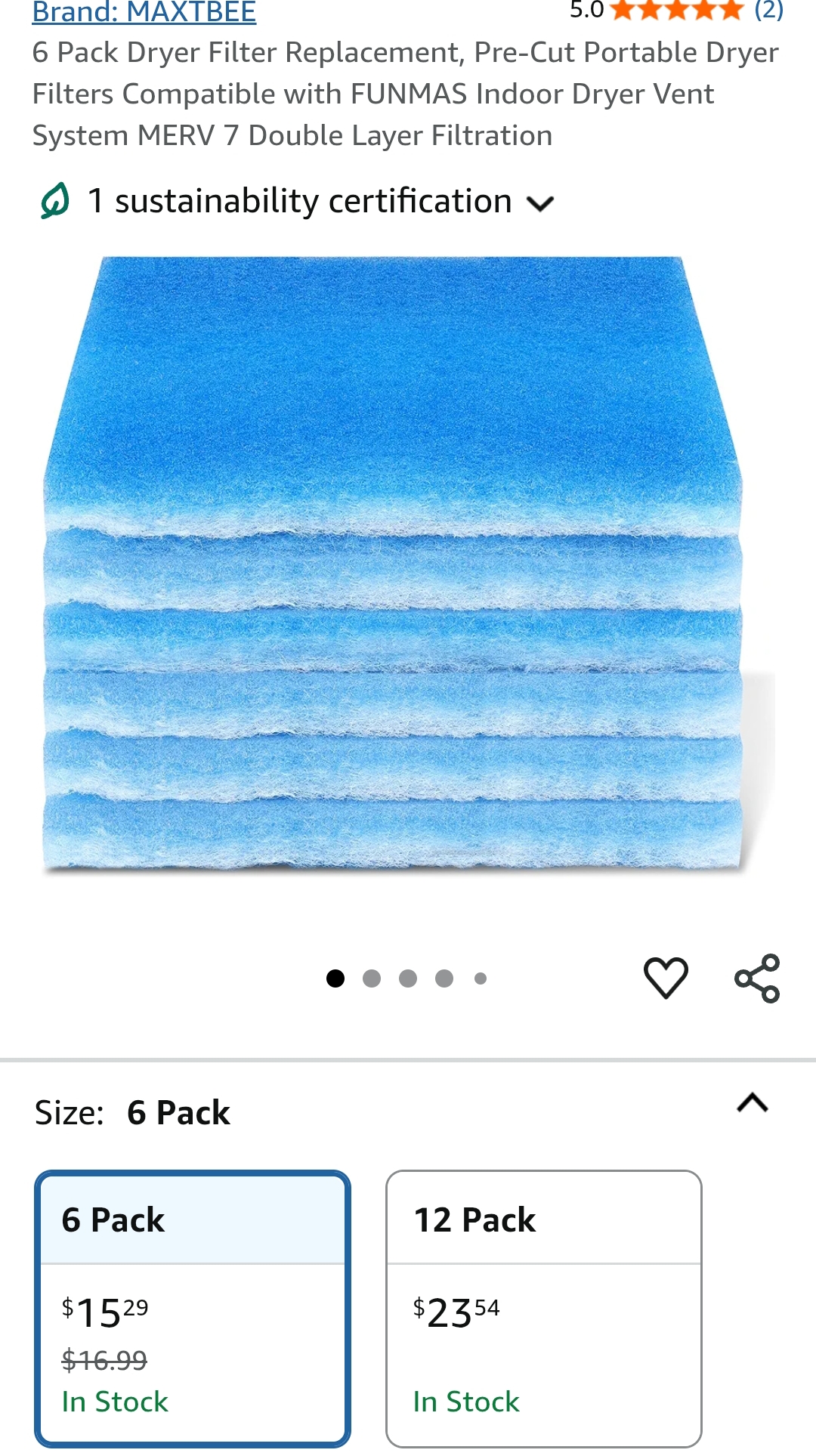Image resolution: width=816 pixels, height=1456 pixels.
Task: Collapse the Size selection section
Action: [x=750, y=1104]
